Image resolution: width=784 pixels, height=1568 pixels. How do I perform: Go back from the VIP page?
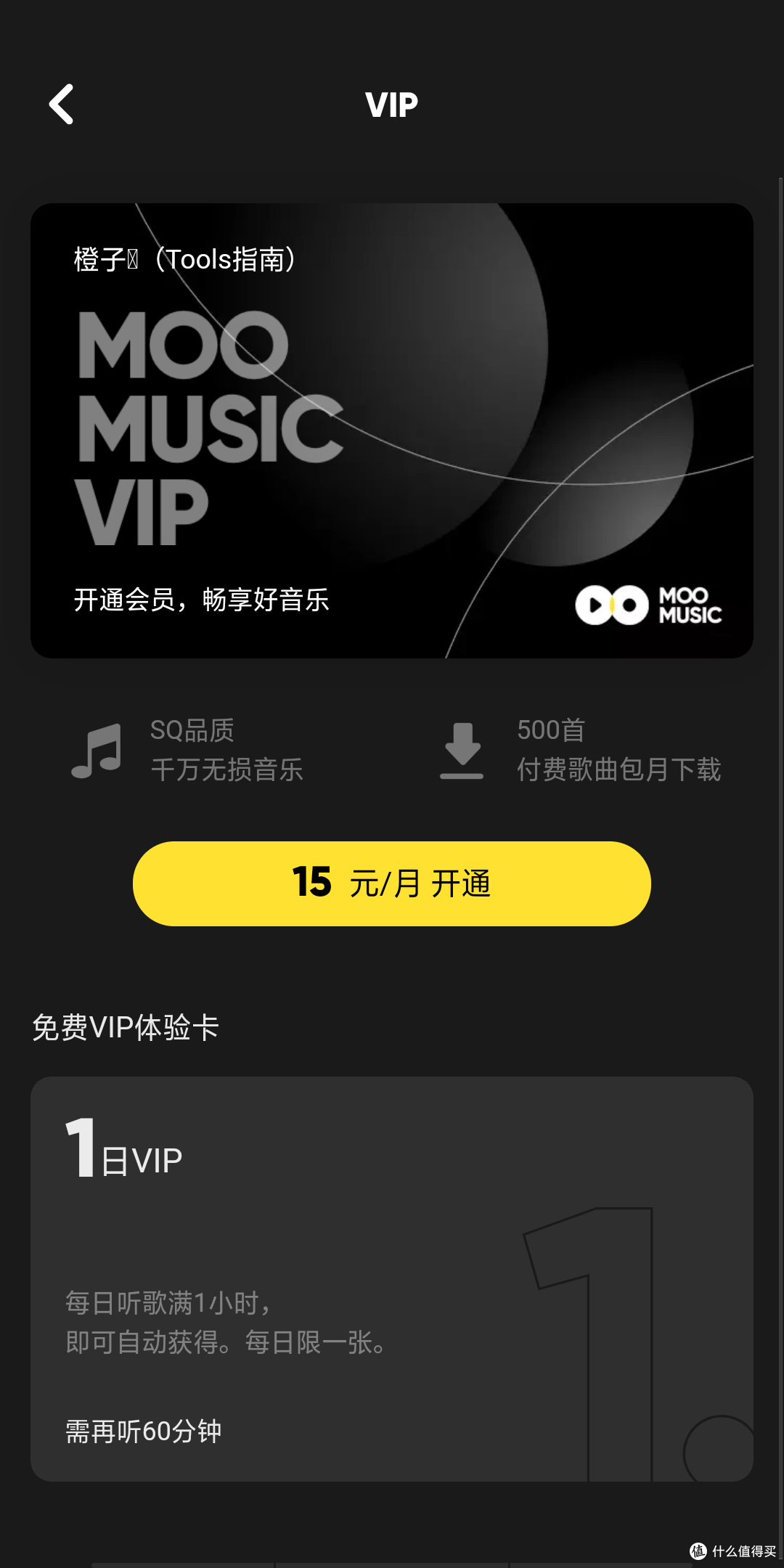tap(62, 105)
